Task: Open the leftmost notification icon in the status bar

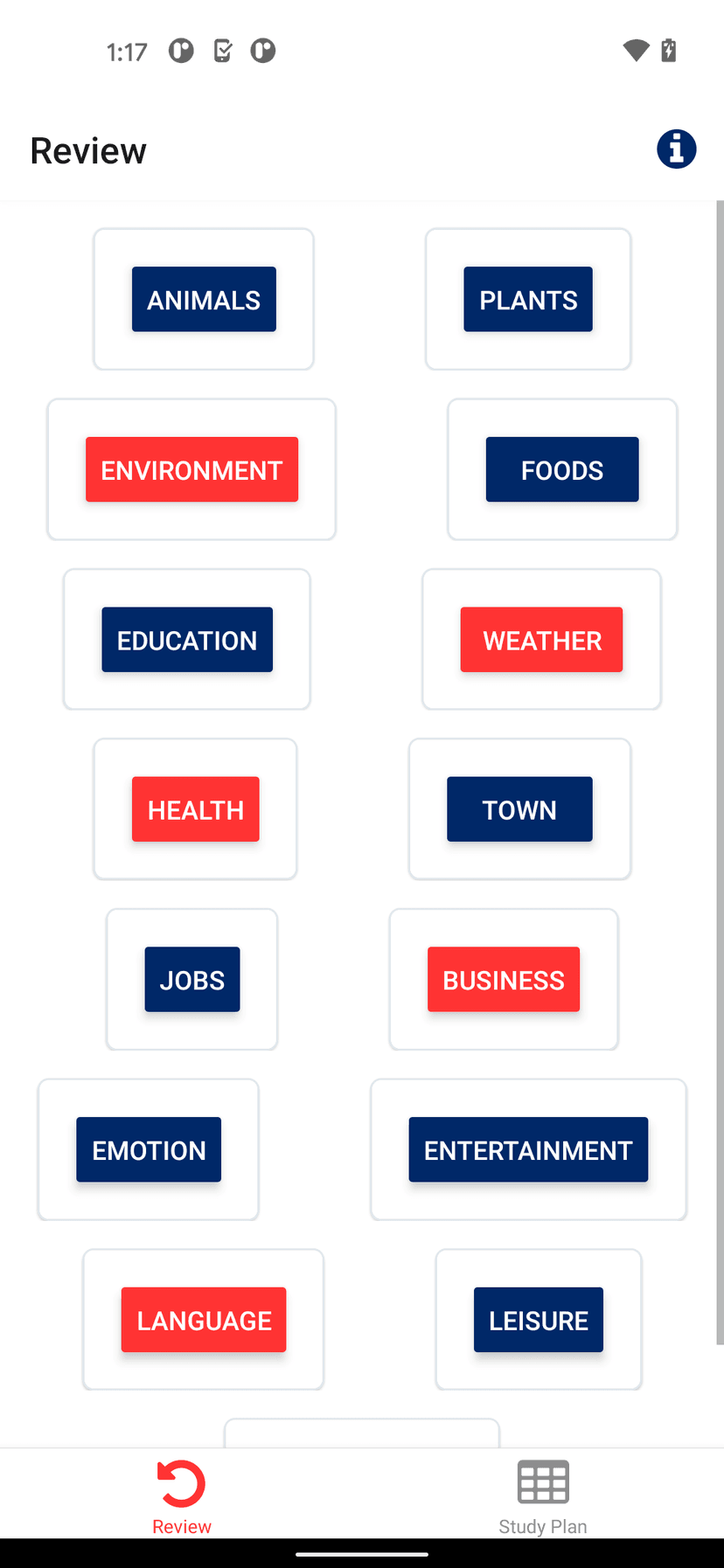Action: tap(181, 51)
